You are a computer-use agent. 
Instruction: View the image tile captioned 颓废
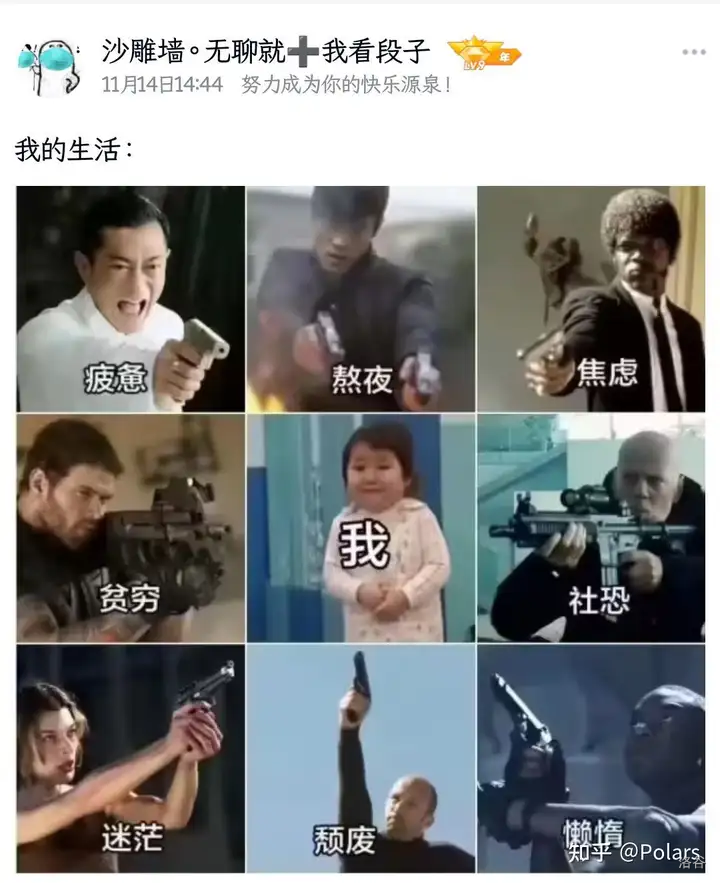click(361, 758)
